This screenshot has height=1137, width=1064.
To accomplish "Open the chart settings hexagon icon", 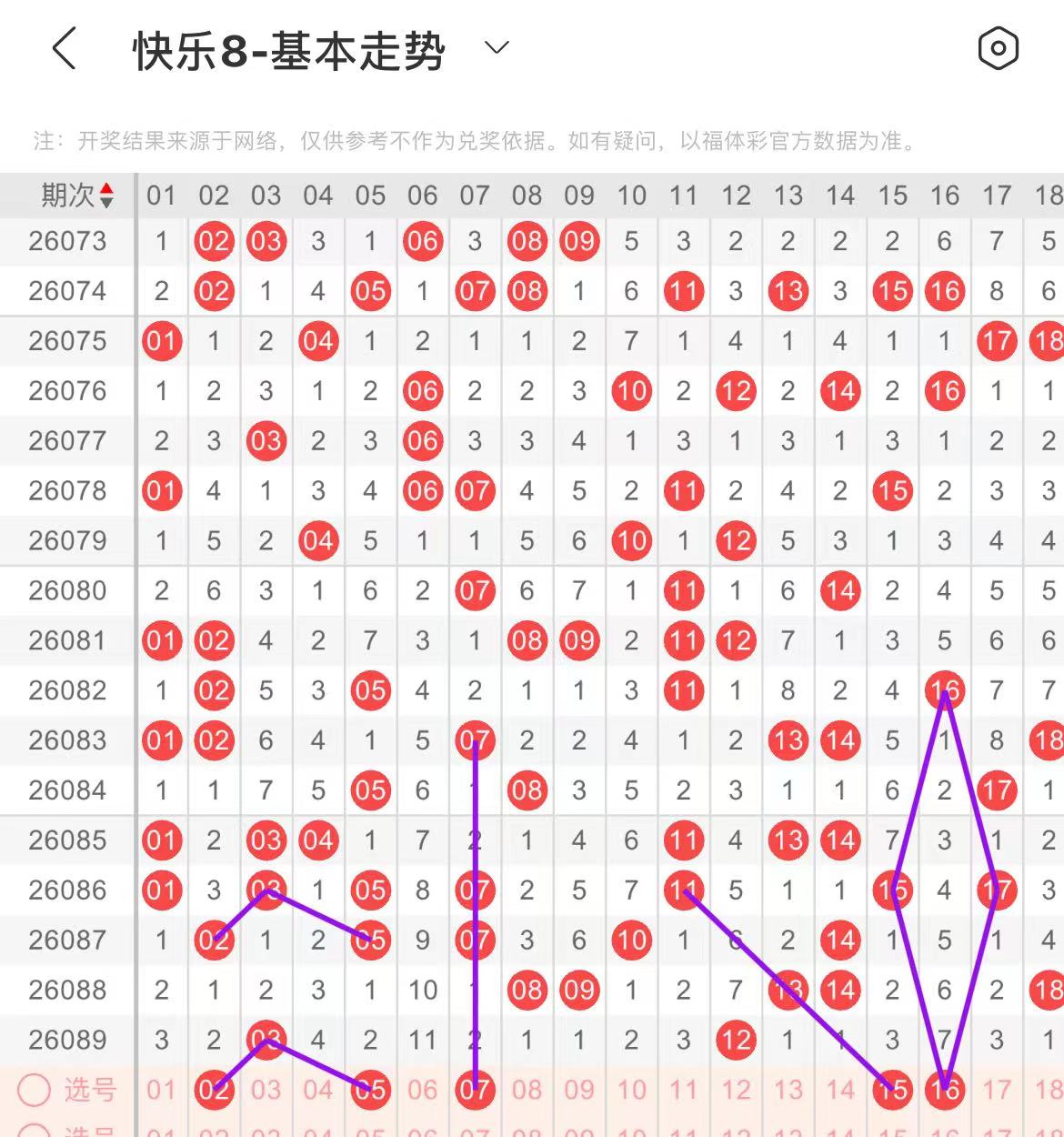I will click(x=998, y=49).
